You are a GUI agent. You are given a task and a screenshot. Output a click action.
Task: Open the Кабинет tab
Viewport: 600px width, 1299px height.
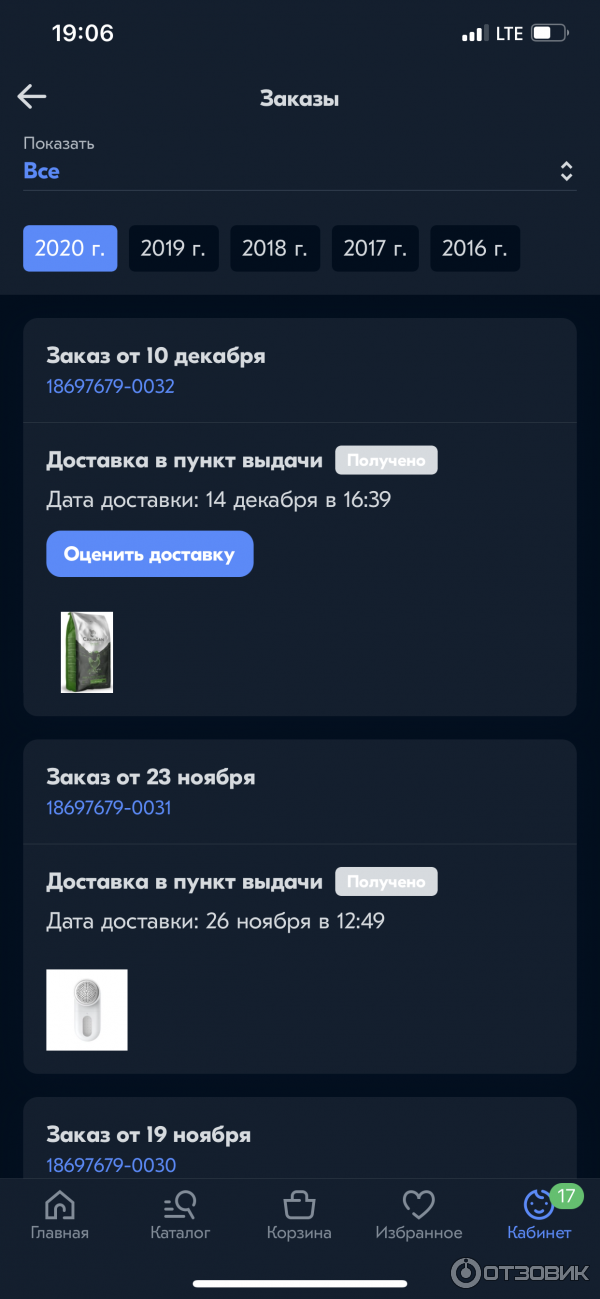pos(539,1215)
